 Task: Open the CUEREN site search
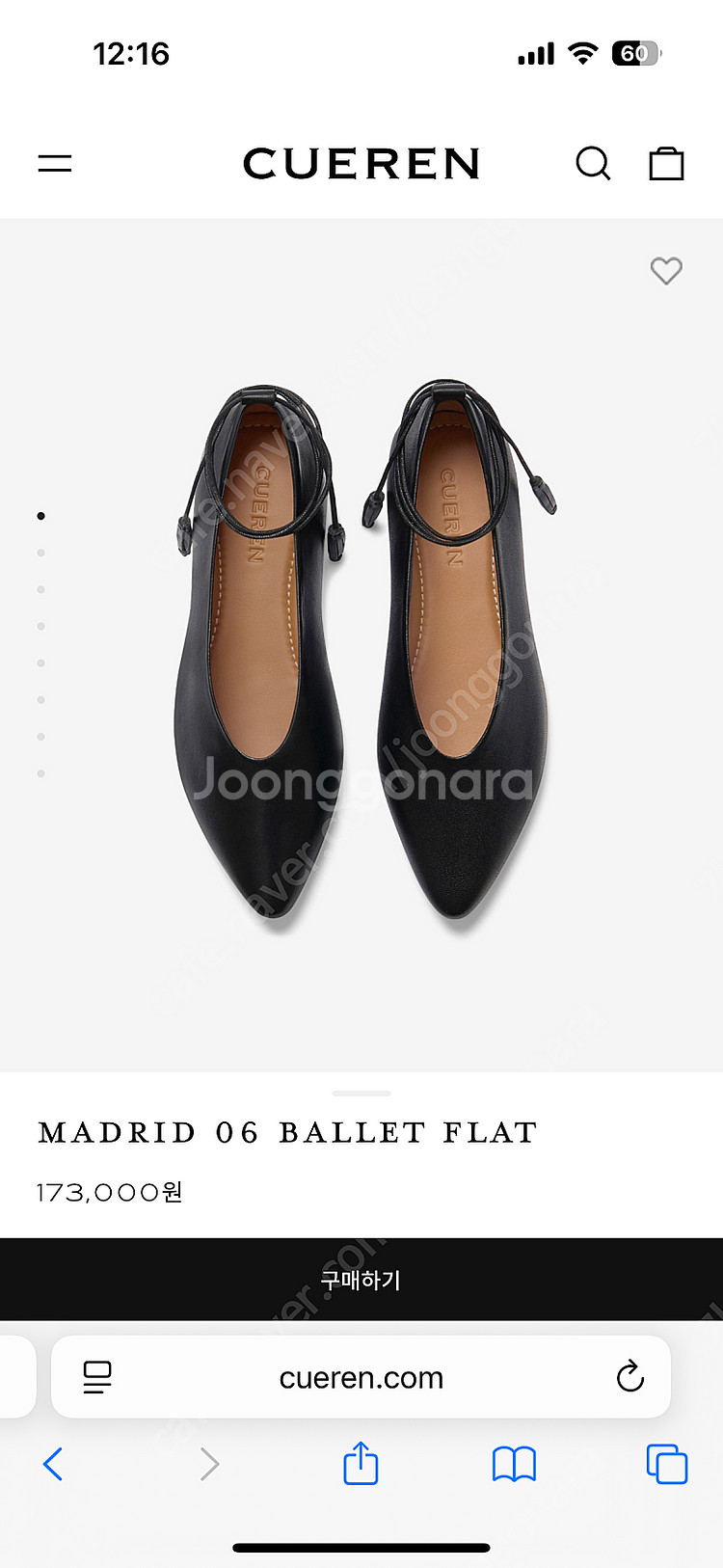(593, 164)
